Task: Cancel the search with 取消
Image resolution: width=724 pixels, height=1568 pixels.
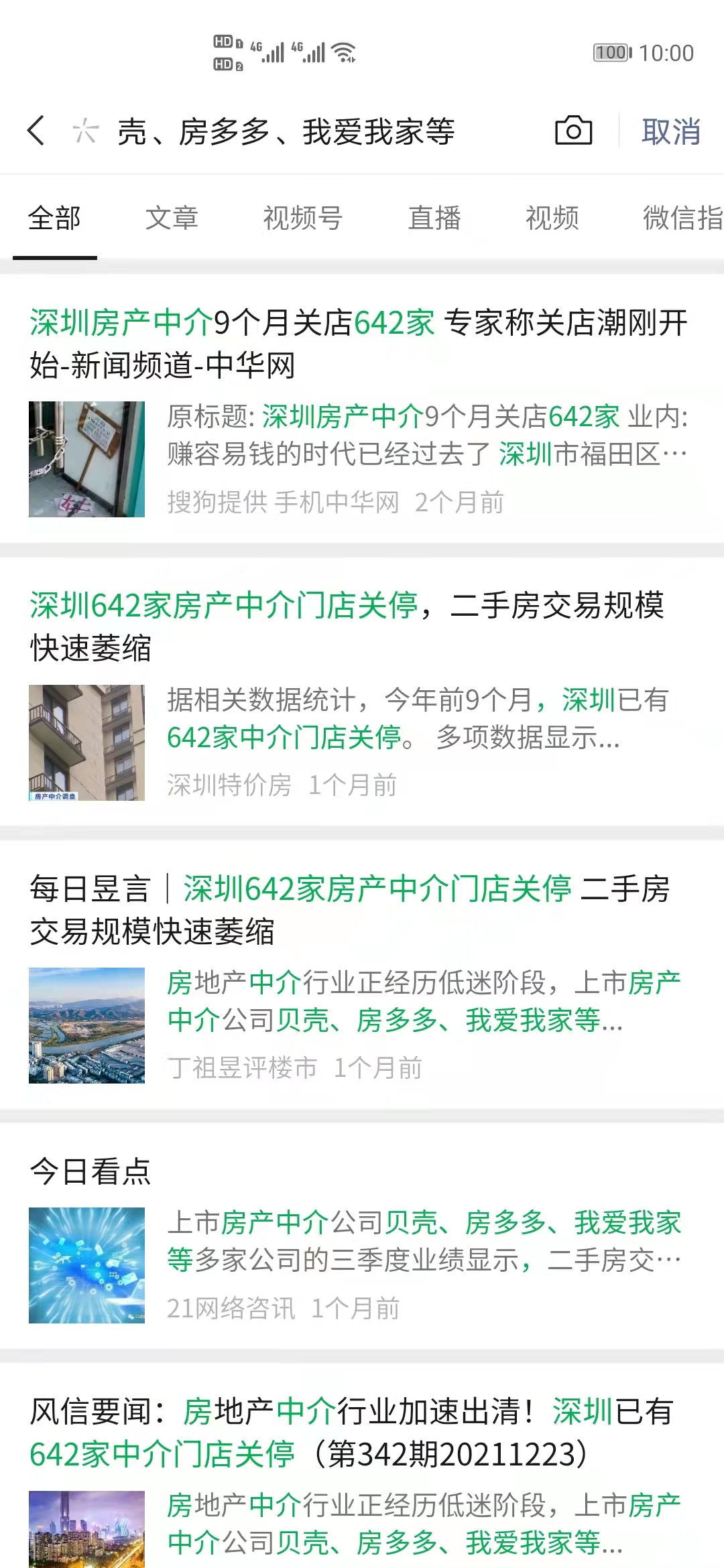Action: 670,131
